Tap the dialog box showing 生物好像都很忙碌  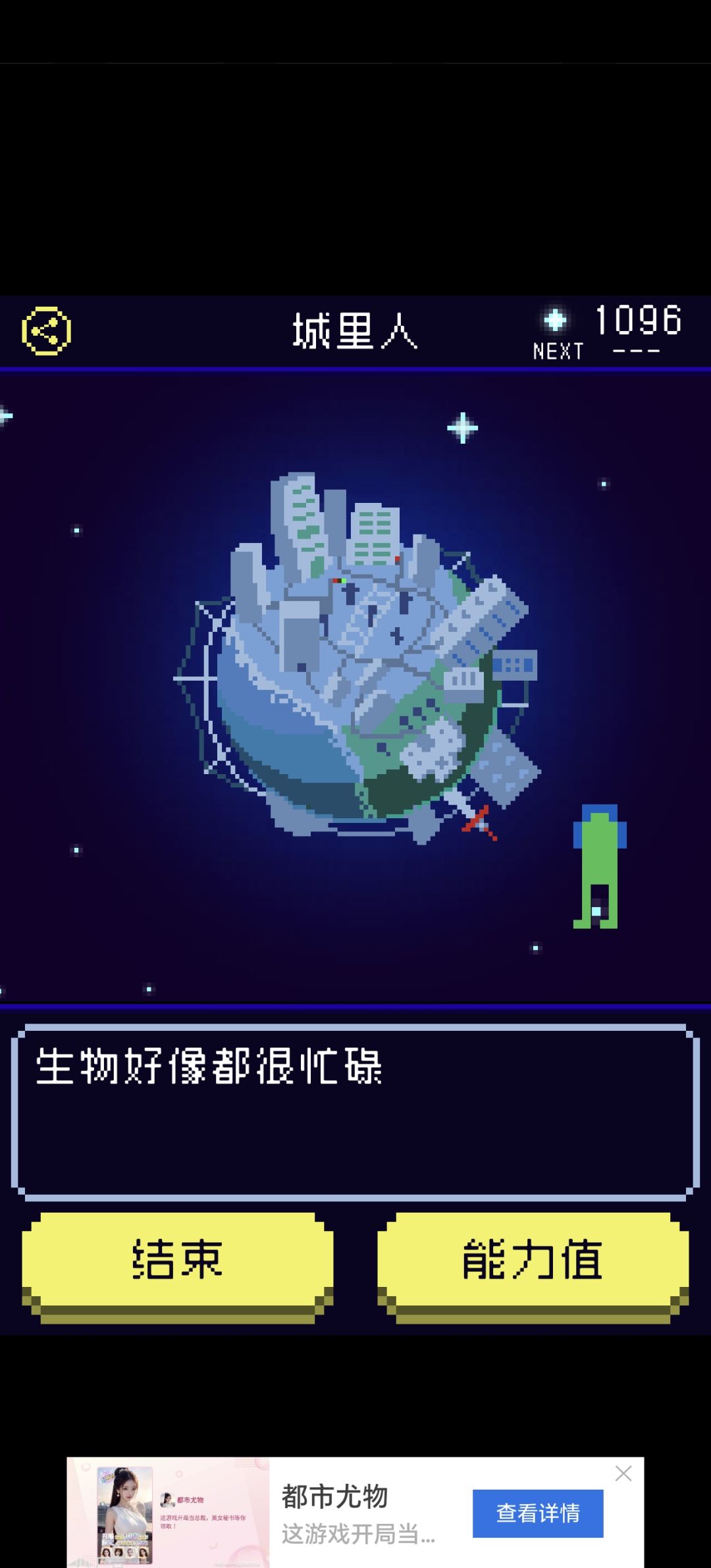[355, 1112]
